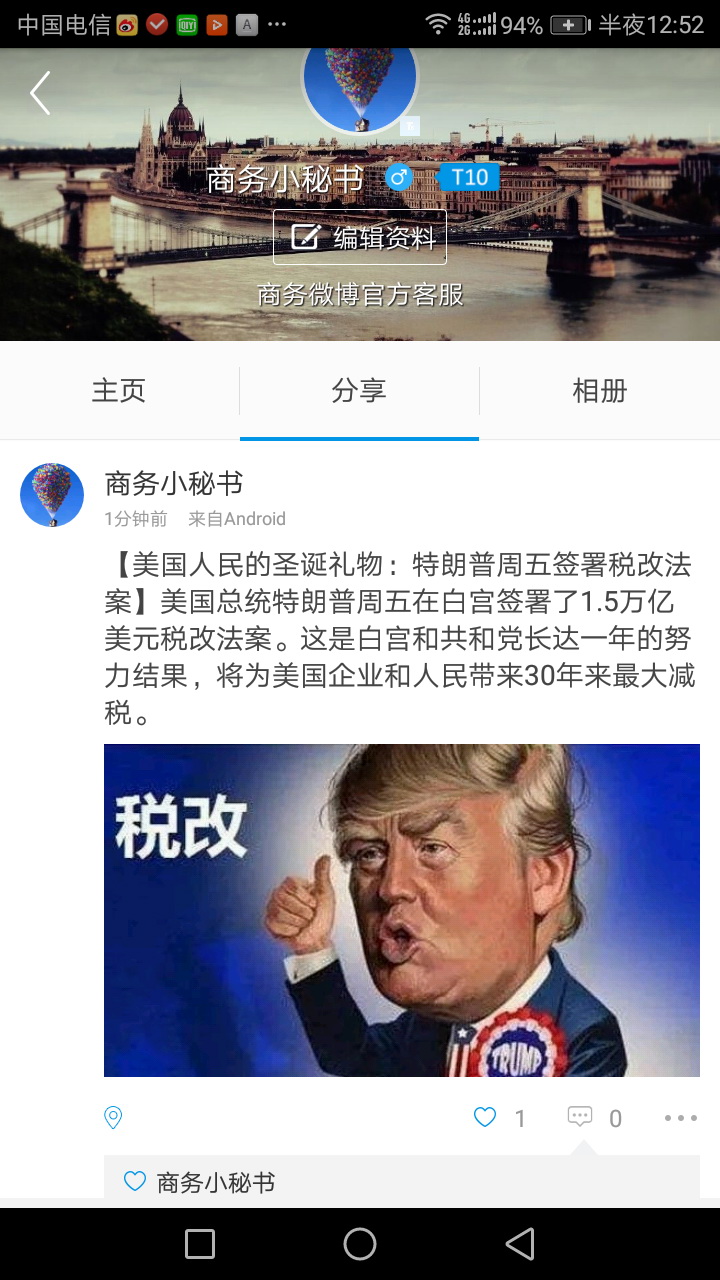Like the tax reform post
This screenshot has height=1280, width=720.
click(484, 1117)
